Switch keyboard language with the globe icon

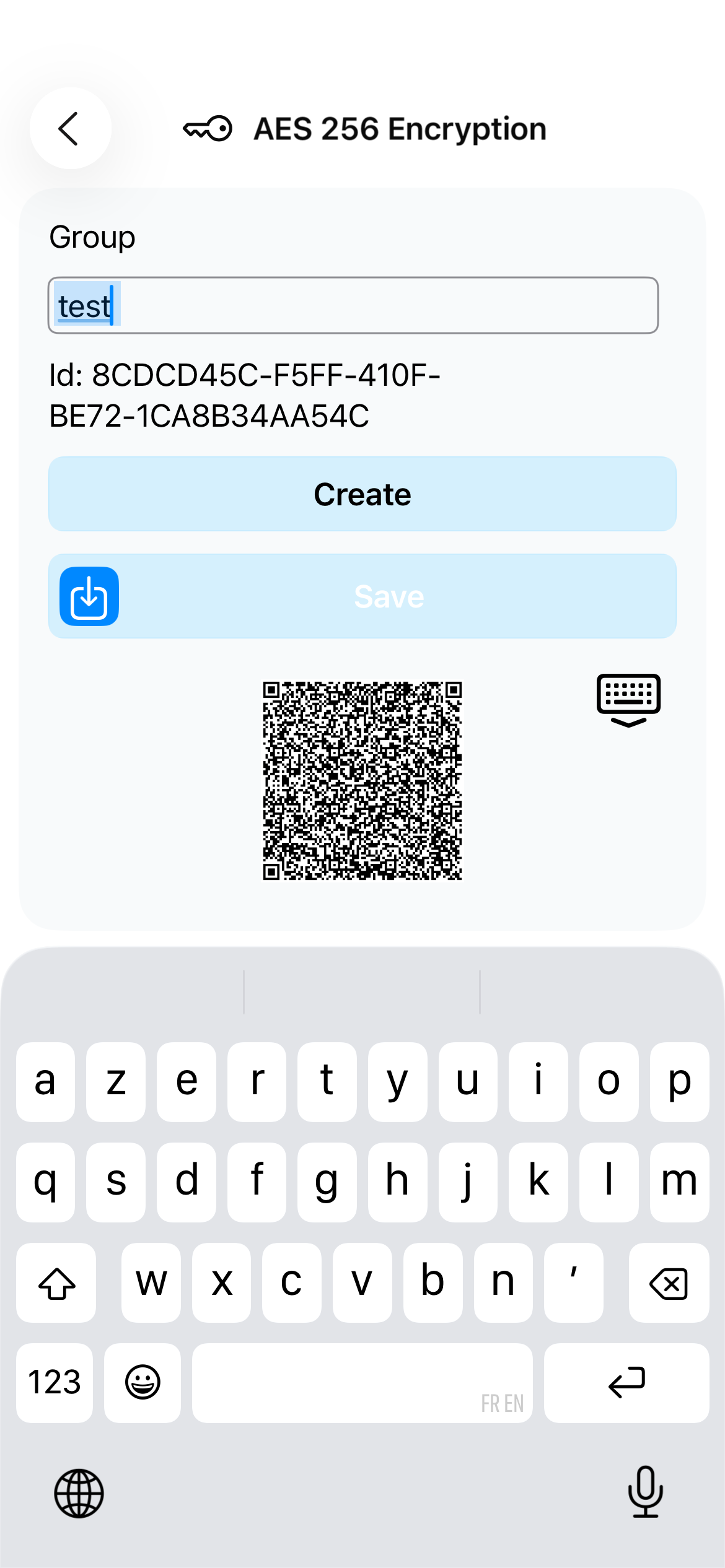pyautogui.click(x=77, y=1492)
